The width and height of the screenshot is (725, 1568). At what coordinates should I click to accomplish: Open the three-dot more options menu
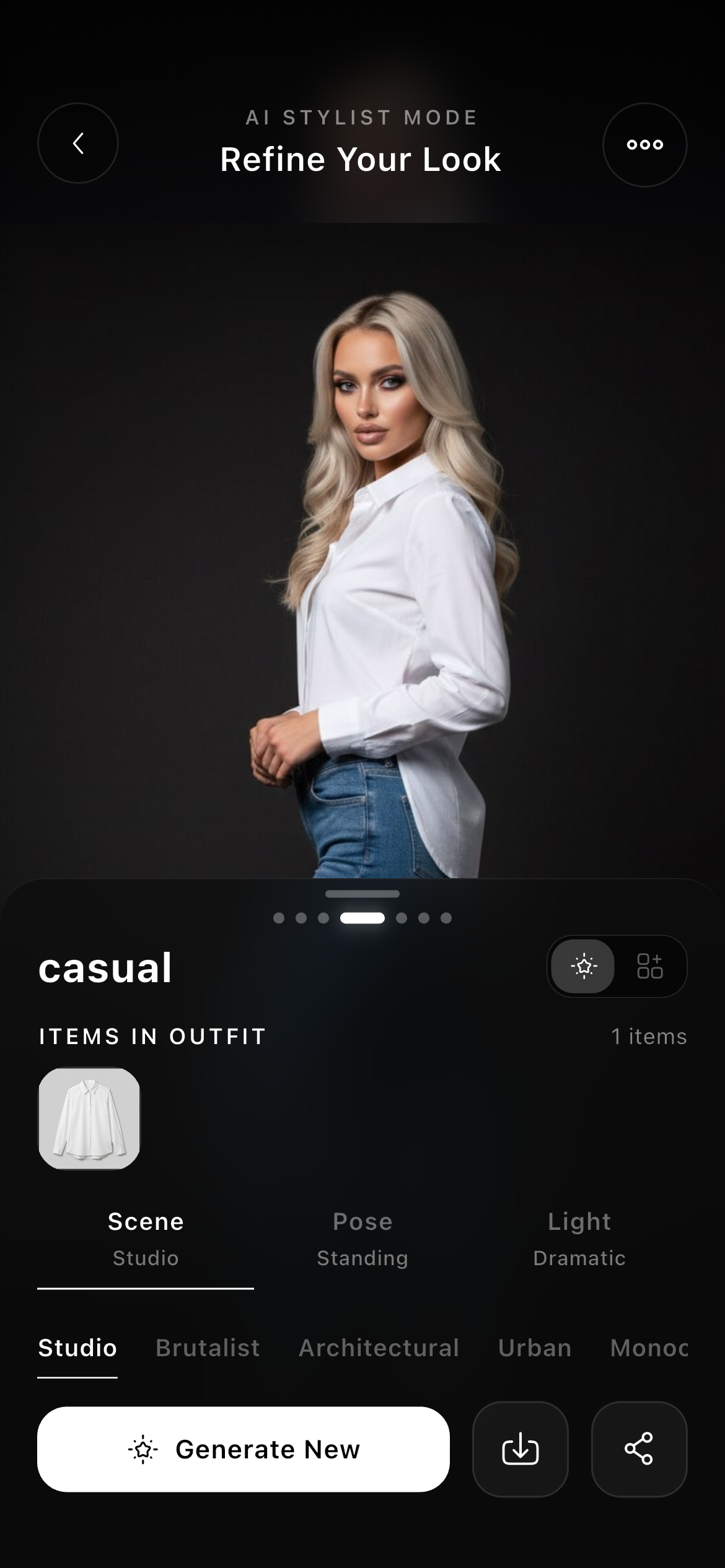point(644,144)
